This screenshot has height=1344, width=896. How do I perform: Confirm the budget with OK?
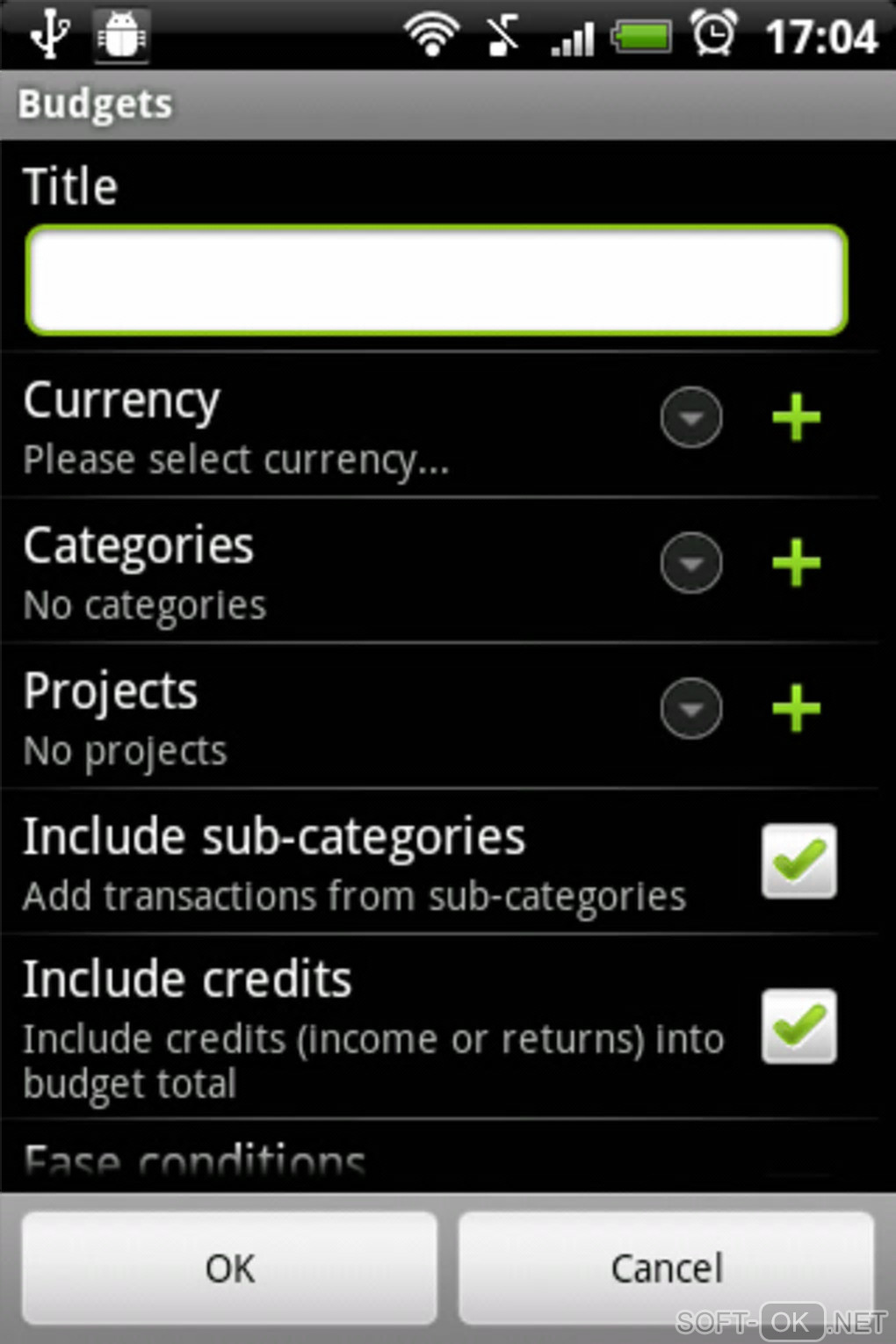pos(229,1268)
